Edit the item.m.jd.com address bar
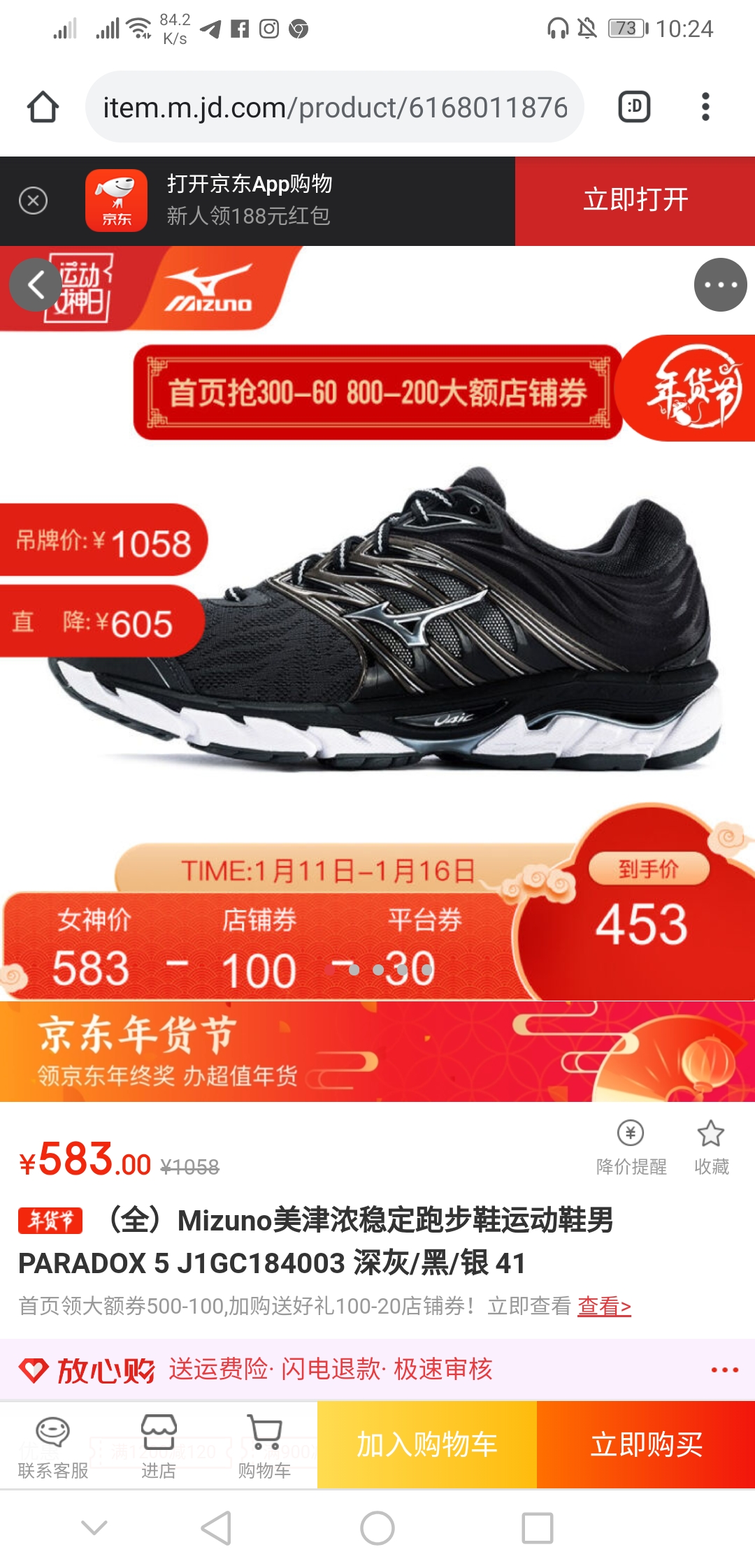This screenshot has width=755, height=1568. pos(335,107)
